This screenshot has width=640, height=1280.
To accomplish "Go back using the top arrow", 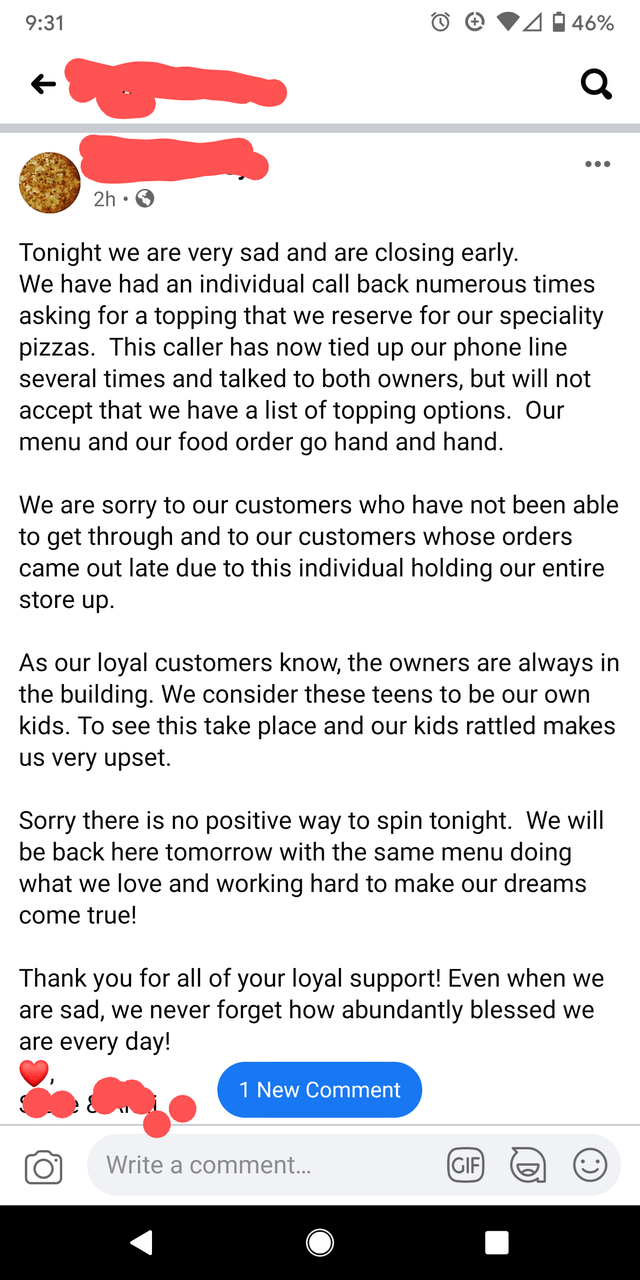I will pyautogui.click(x=43, y=85).
